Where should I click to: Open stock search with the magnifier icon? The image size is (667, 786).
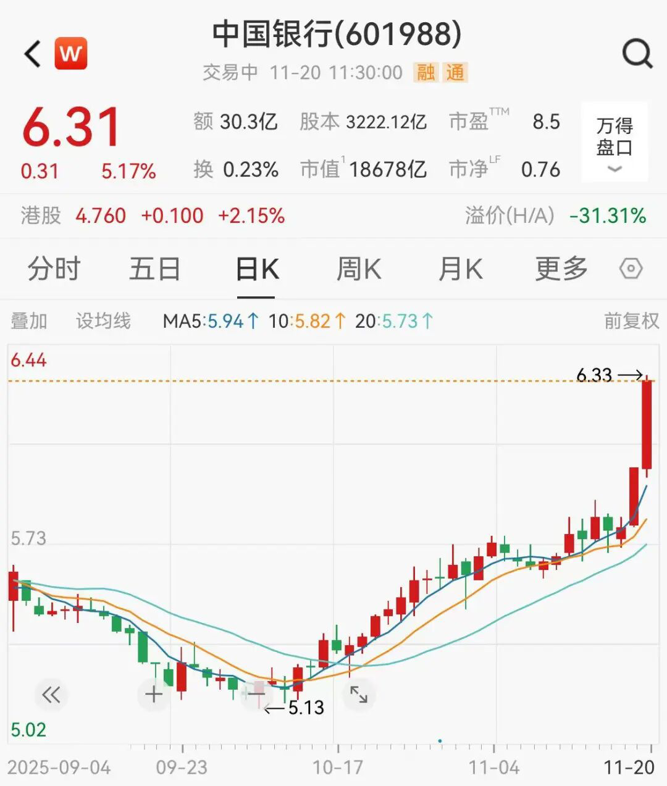pyautogui.click(x=636, y=52)
